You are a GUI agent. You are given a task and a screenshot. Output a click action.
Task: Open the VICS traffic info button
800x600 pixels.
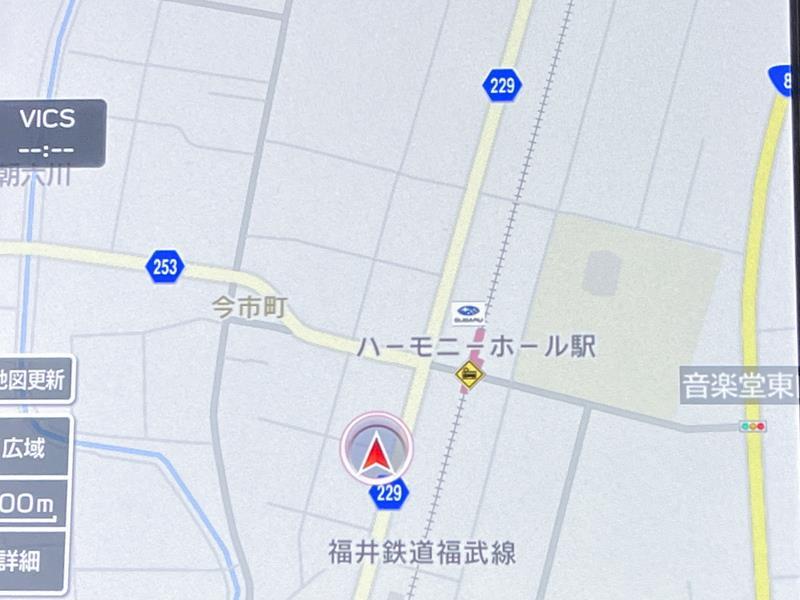click(x=48, y=131)
